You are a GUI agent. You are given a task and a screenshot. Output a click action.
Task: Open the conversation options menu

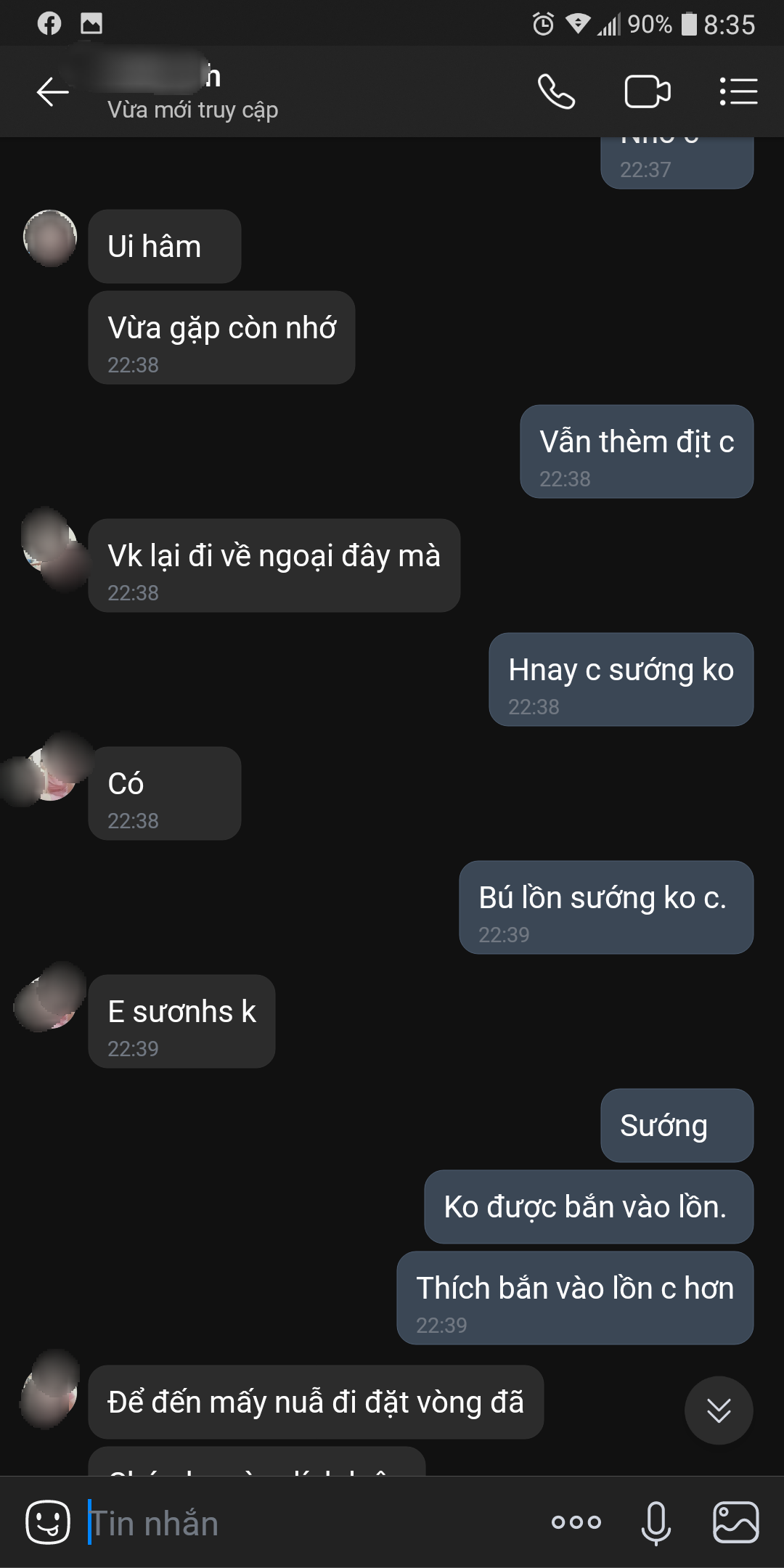(738, 92)
